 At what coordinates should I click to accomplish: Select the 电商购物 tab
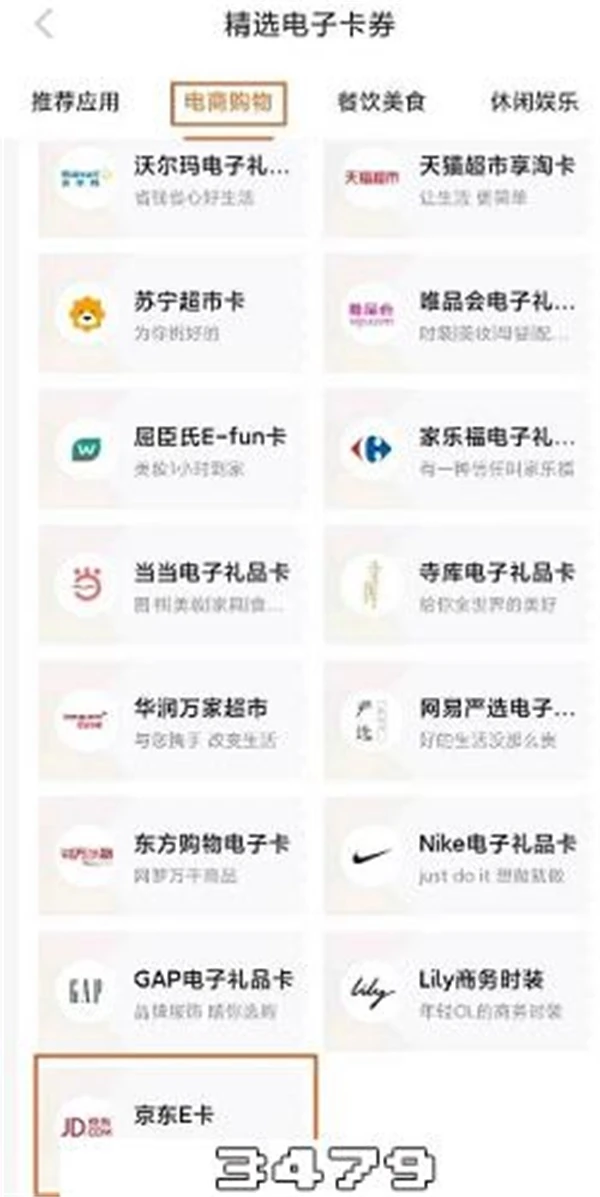228,101
